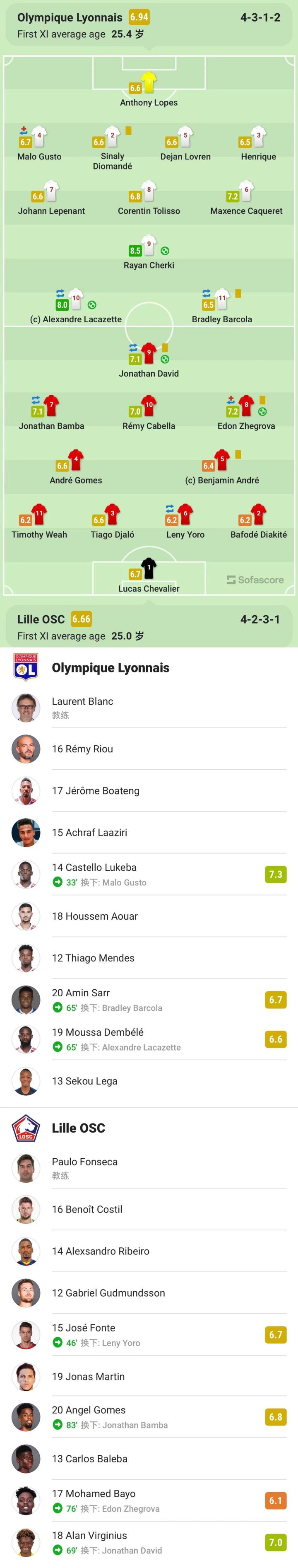The width and height of the screenshot is (298, 1568).
Task: Open coach Paulo Fonseca's profile
Action: point(84,1167)
